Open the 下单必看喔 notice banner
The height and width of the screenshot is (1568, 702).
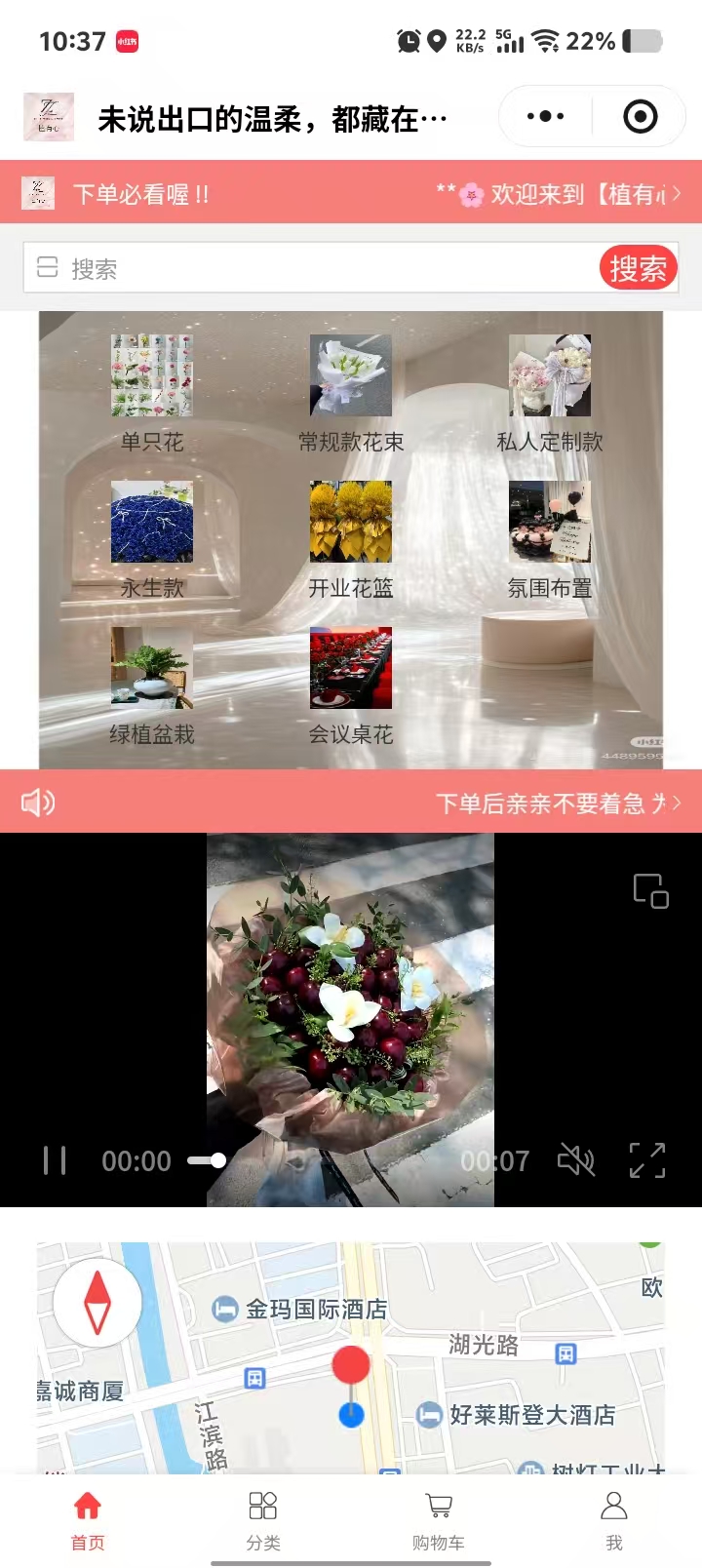(x=141, y=193)
